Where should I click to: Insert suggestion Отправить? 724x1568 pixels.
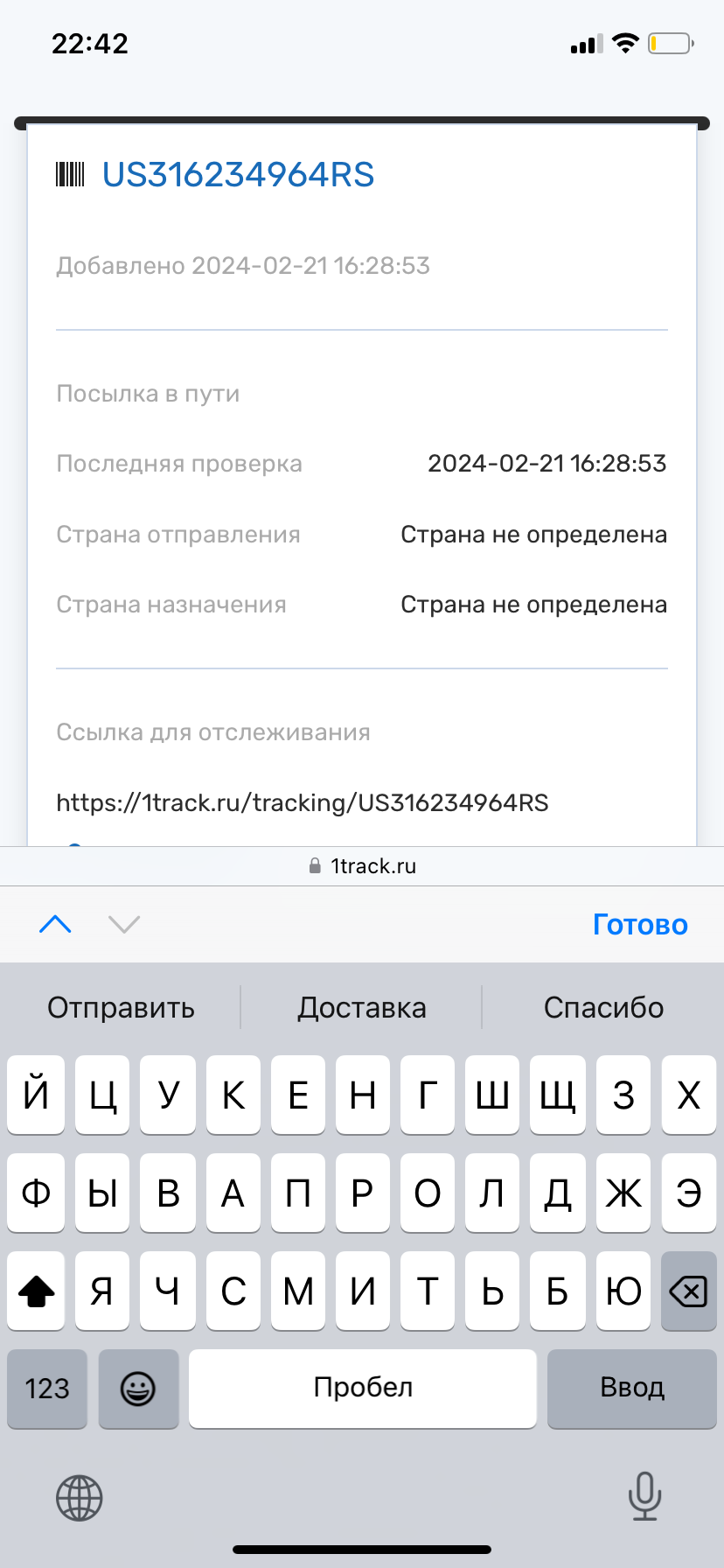121,1008
